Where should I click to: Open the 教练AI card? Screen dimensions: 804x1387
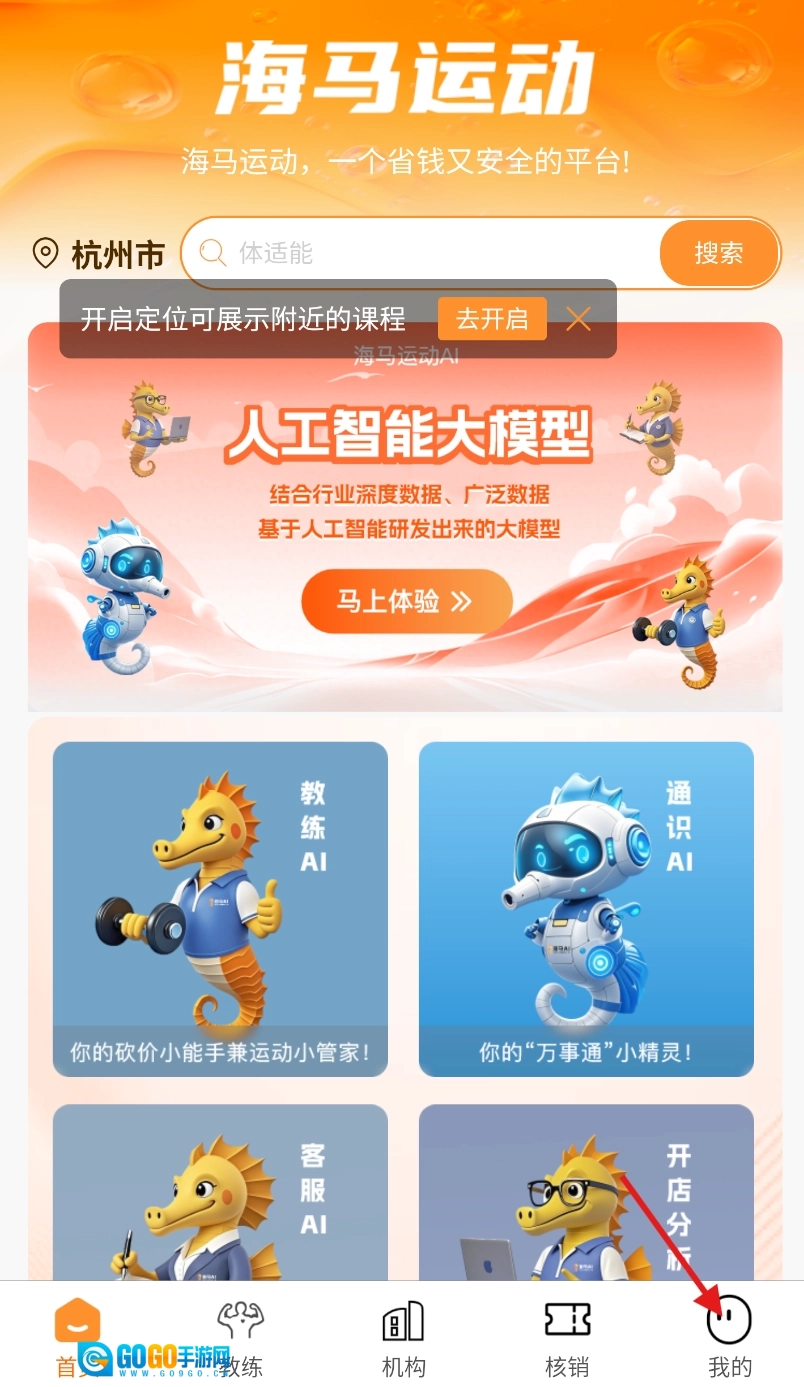pos(220,908)
